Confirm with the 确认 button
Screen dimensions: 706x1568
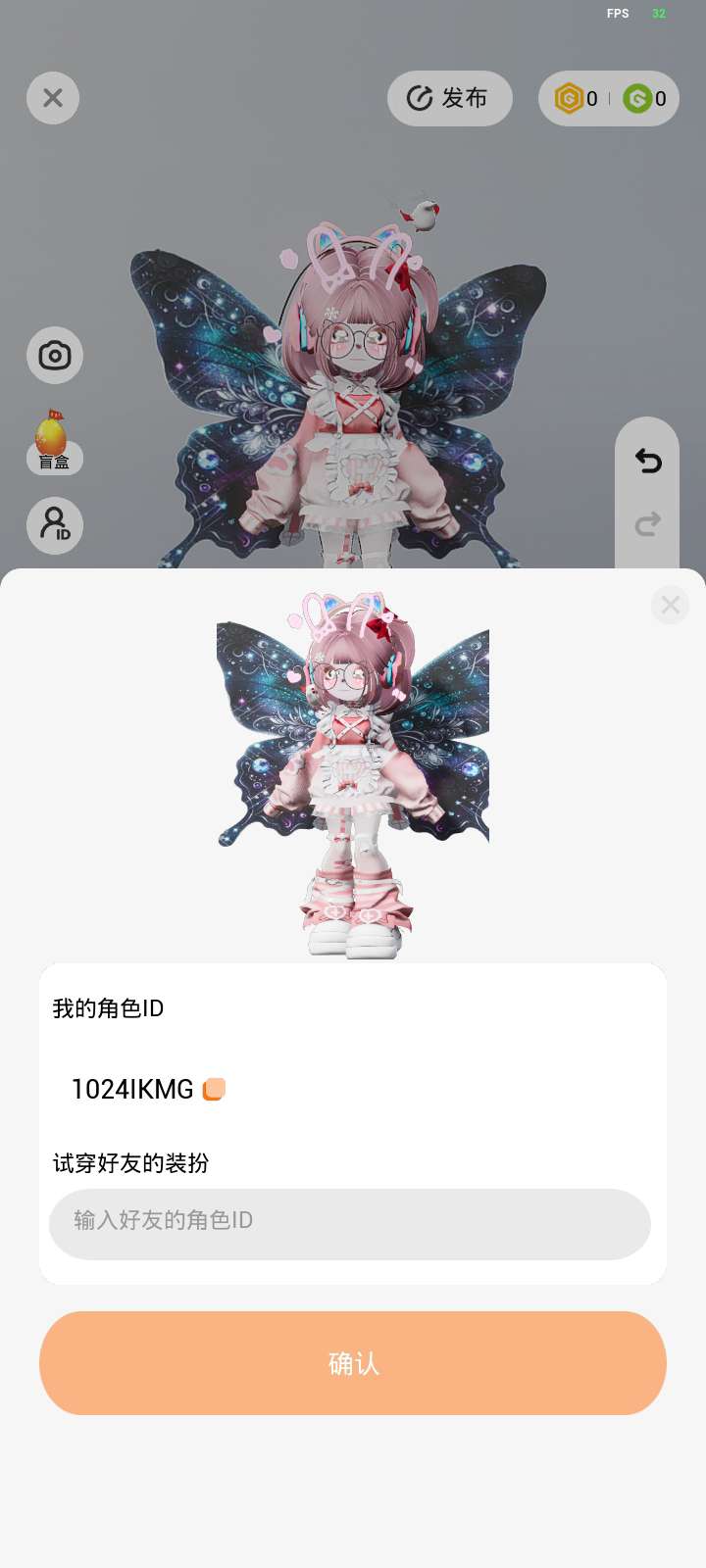coord(353,1362)
